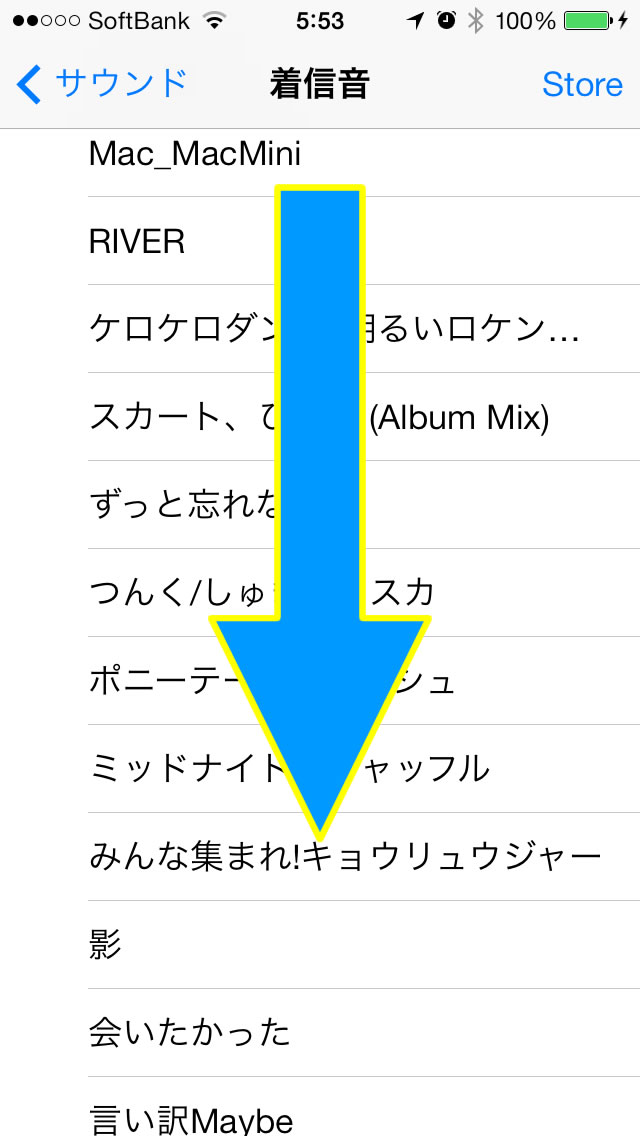Choose the 影 ringtone
The width and height of the screenshot is (640, 1136).
106,945
